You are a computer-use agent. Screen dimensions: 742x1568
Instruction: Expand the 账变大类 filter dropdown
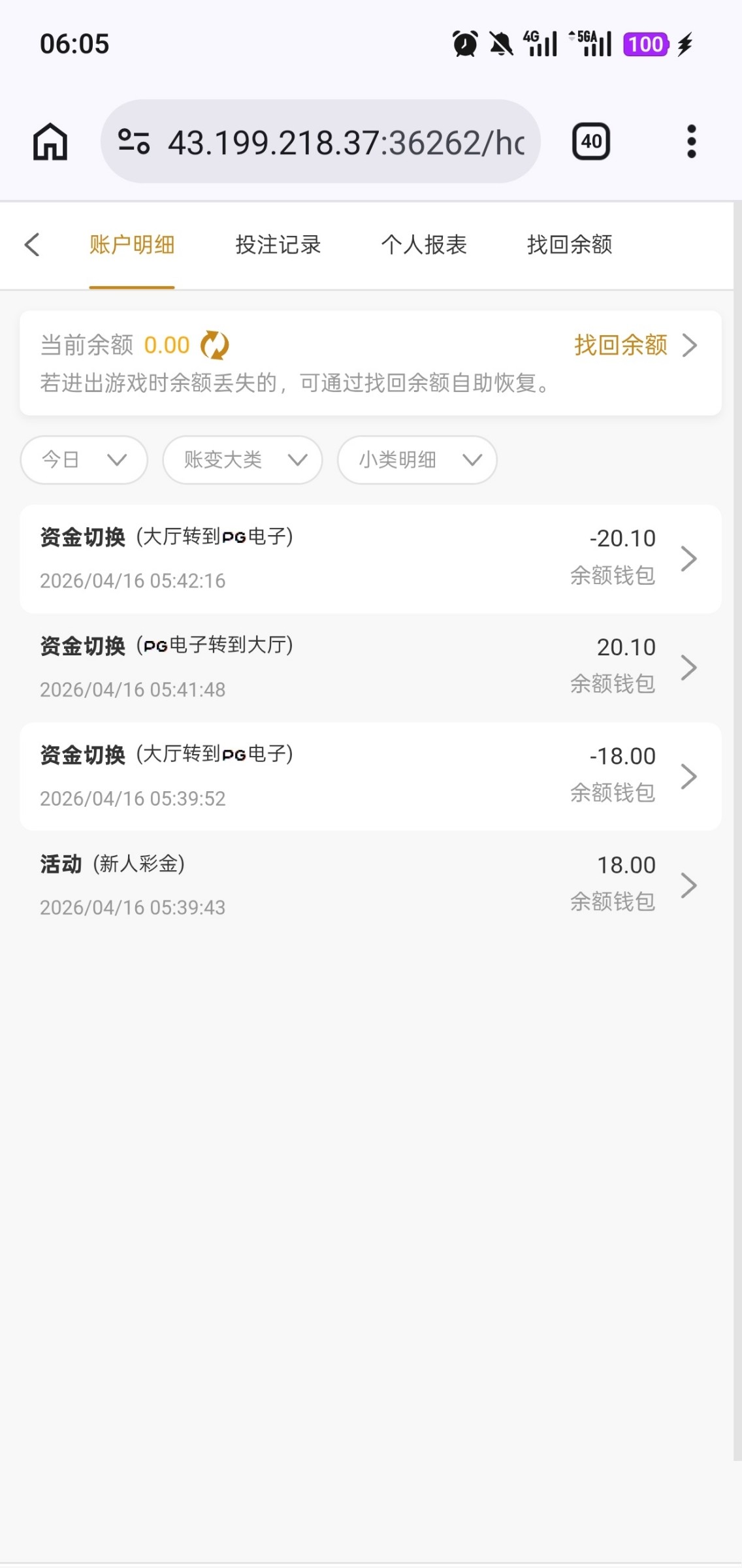point(242,460)
